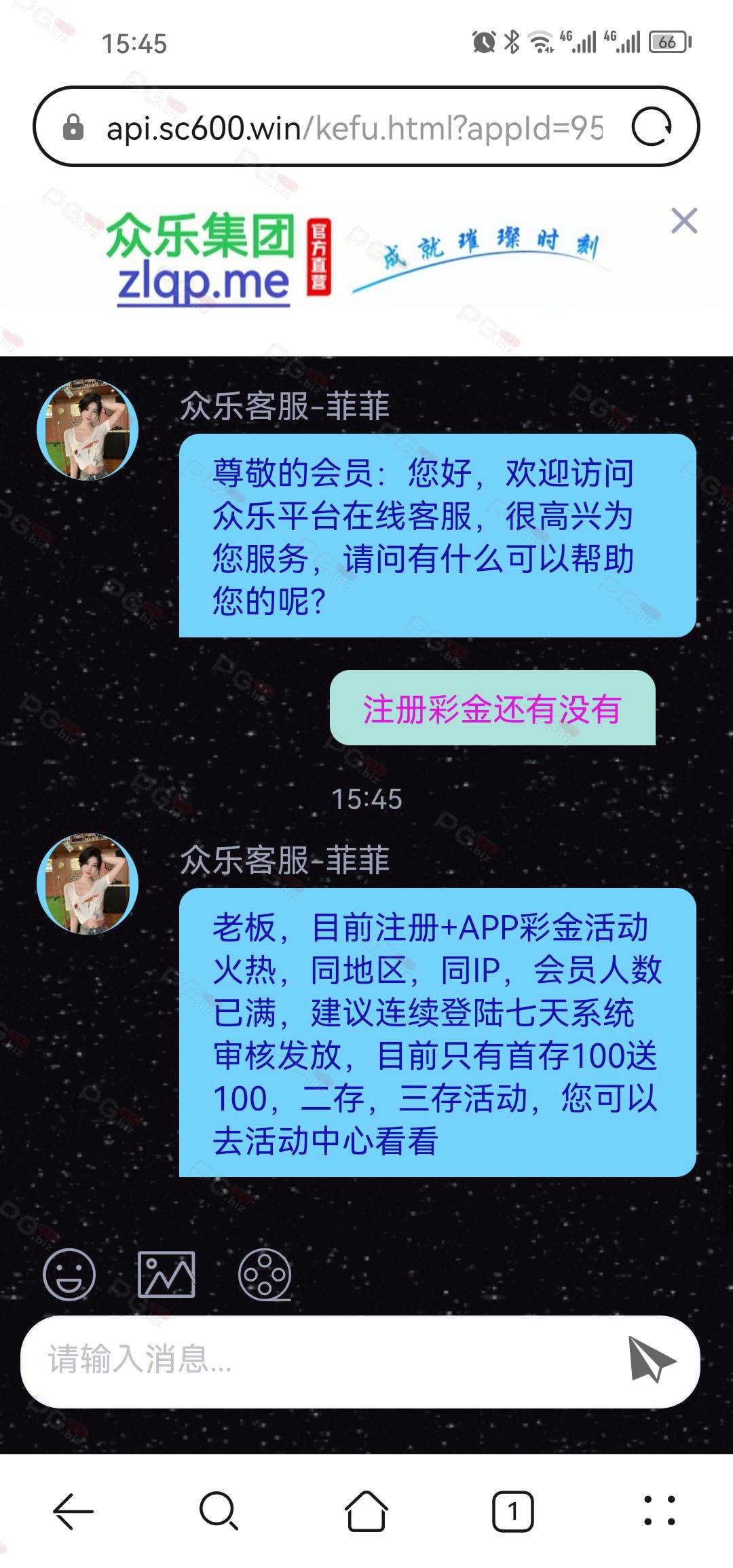Go back using the browser back arrow

coord(73,1512)
